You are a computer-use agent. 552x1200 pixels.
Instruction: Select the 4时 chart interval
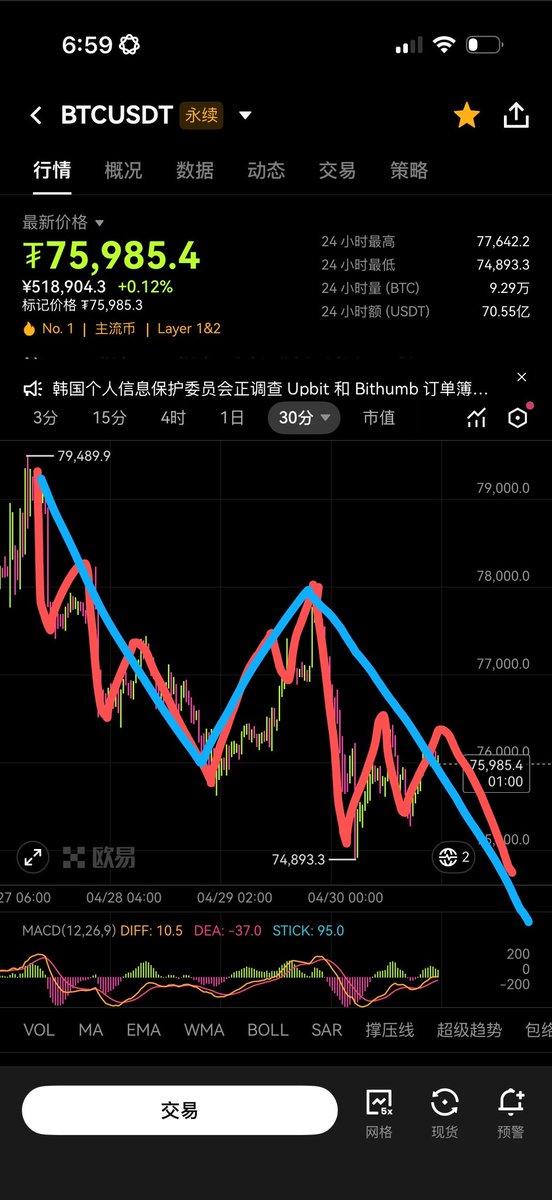coord(173,418)
